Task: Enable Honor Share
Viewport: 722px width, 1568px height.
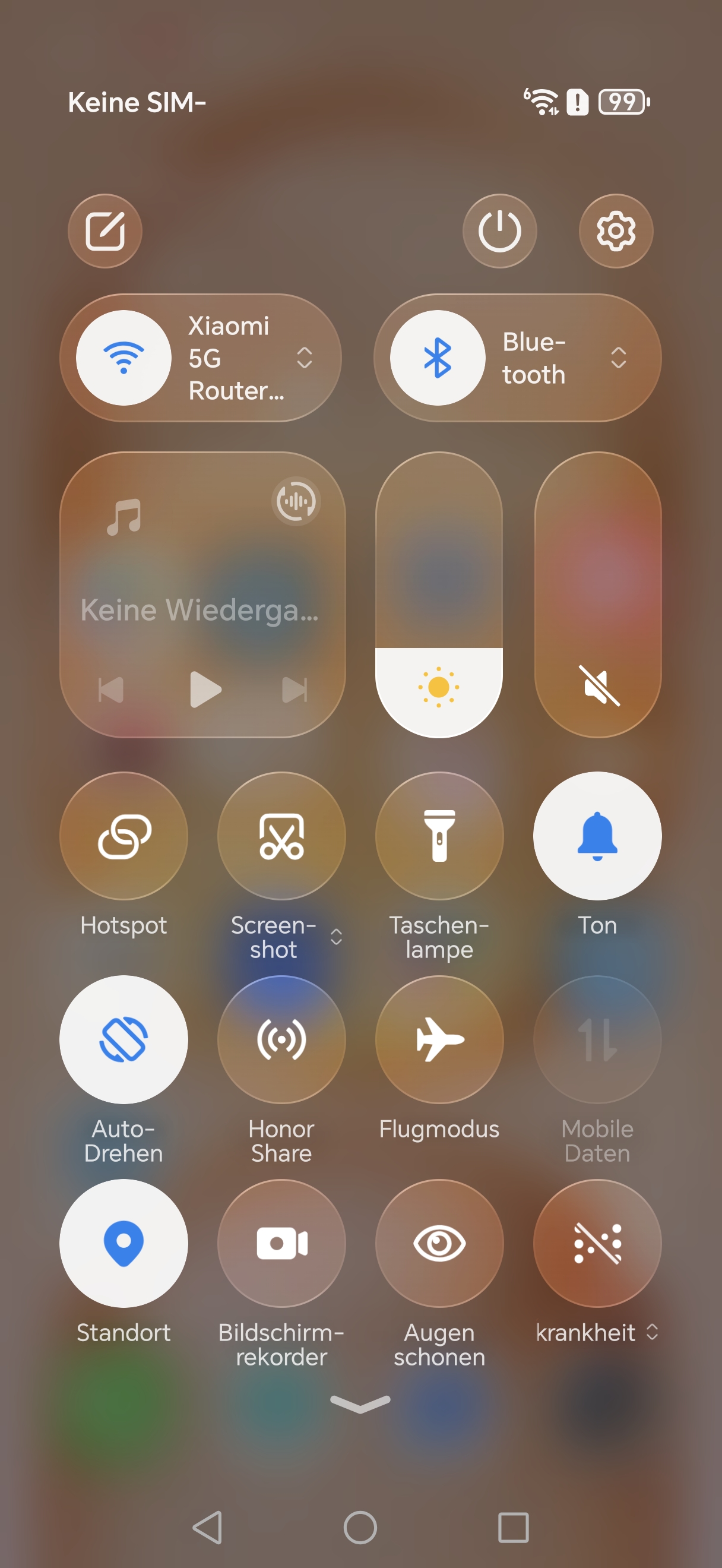Action: pos(281,1039)
